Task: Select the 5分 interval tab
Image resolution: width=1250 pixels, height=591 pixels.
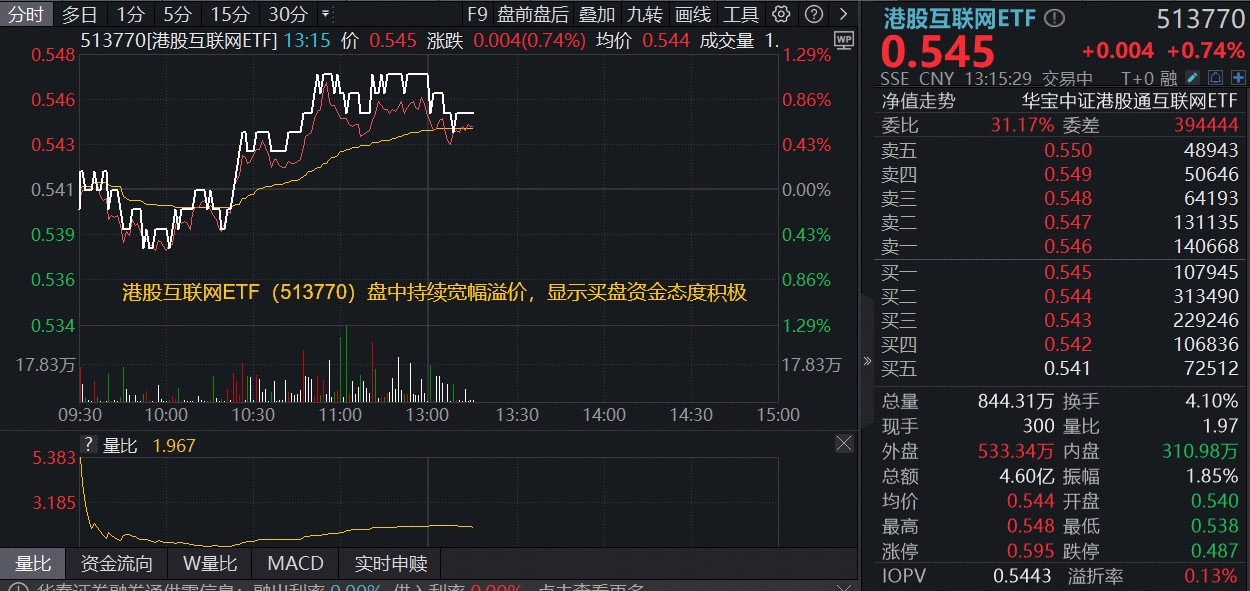Action: click(x=178, y=14)
